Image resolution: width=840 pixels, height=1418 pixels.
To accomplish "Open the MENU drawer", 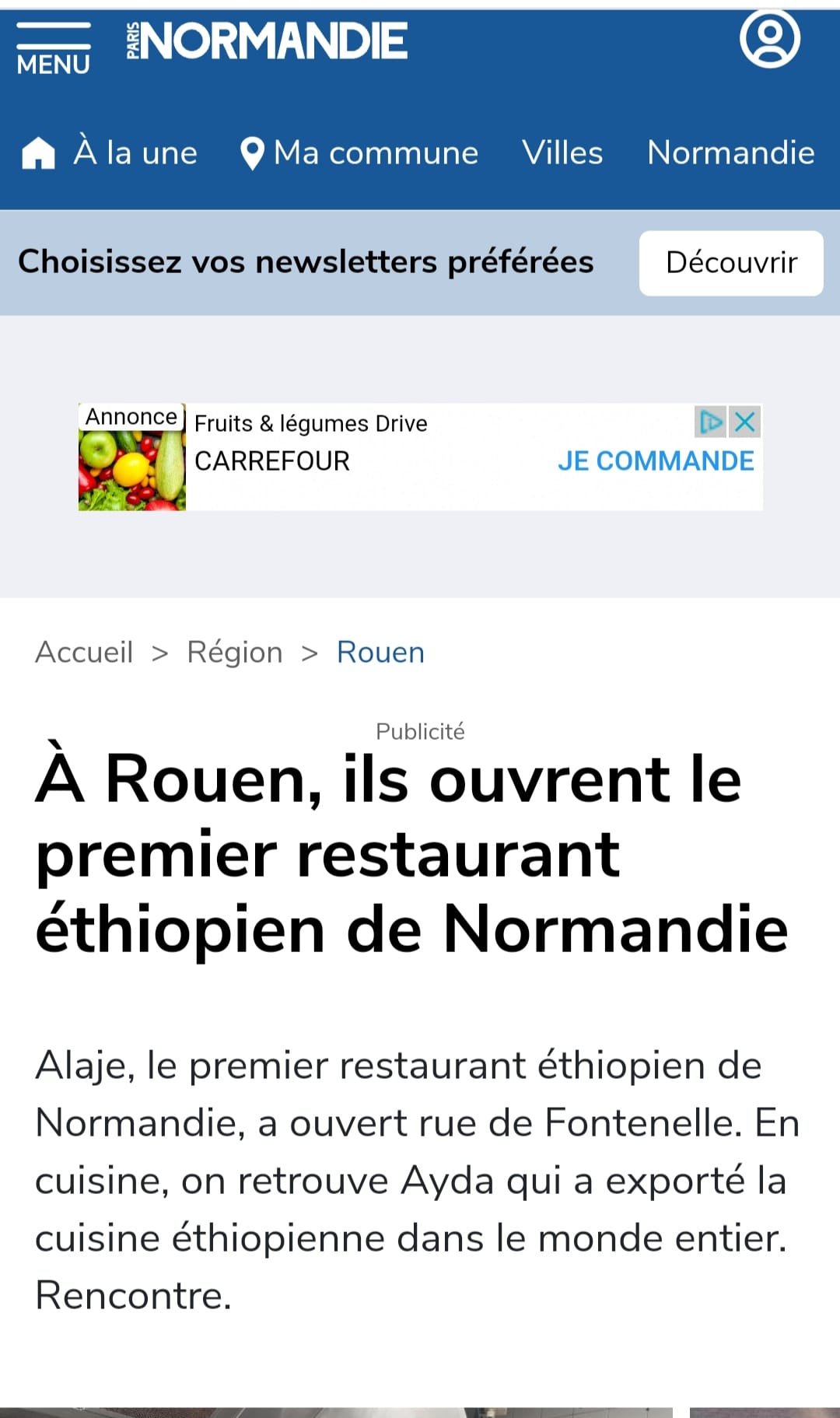I will tap(53, 49).
